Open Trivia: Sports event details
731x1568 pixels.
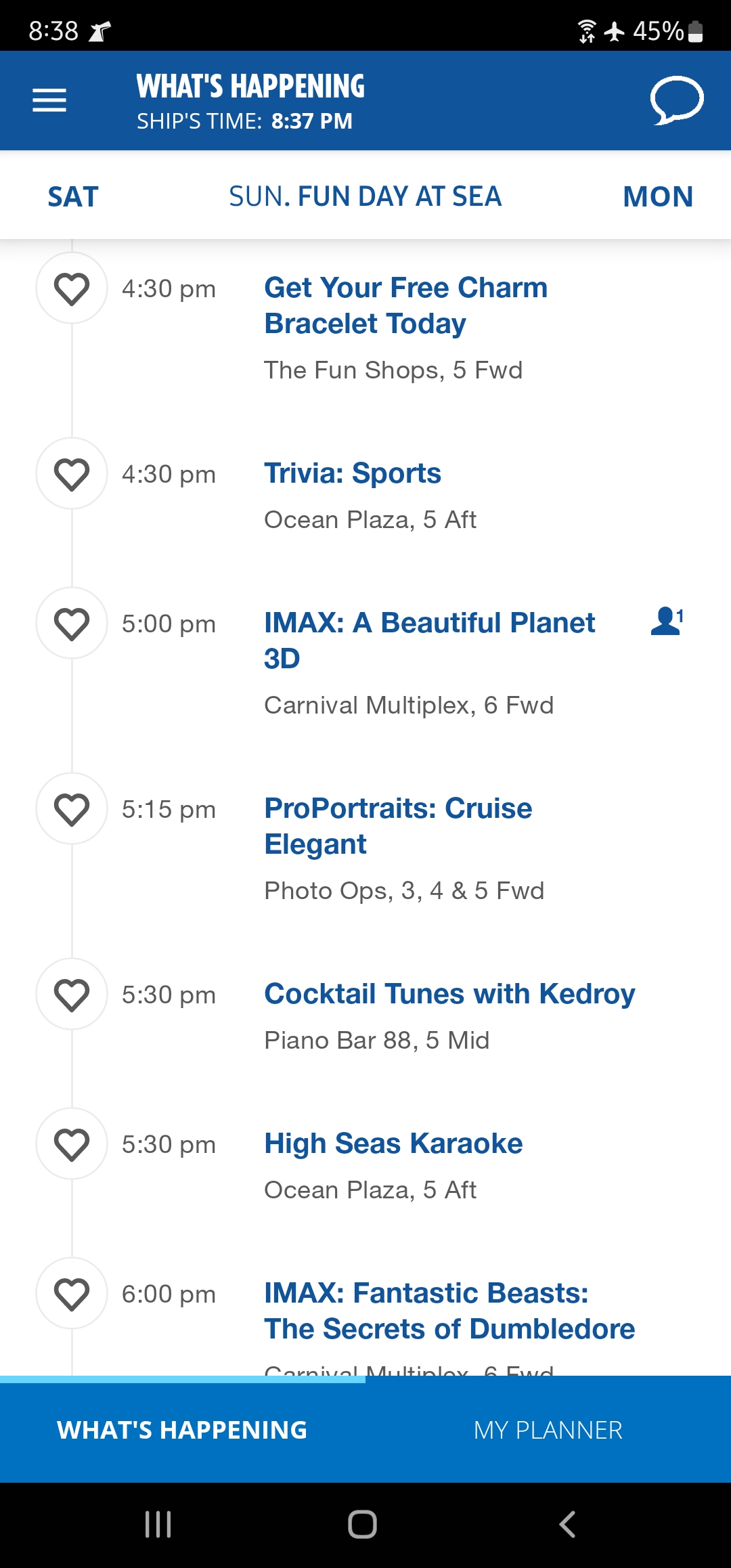(353, 473)
